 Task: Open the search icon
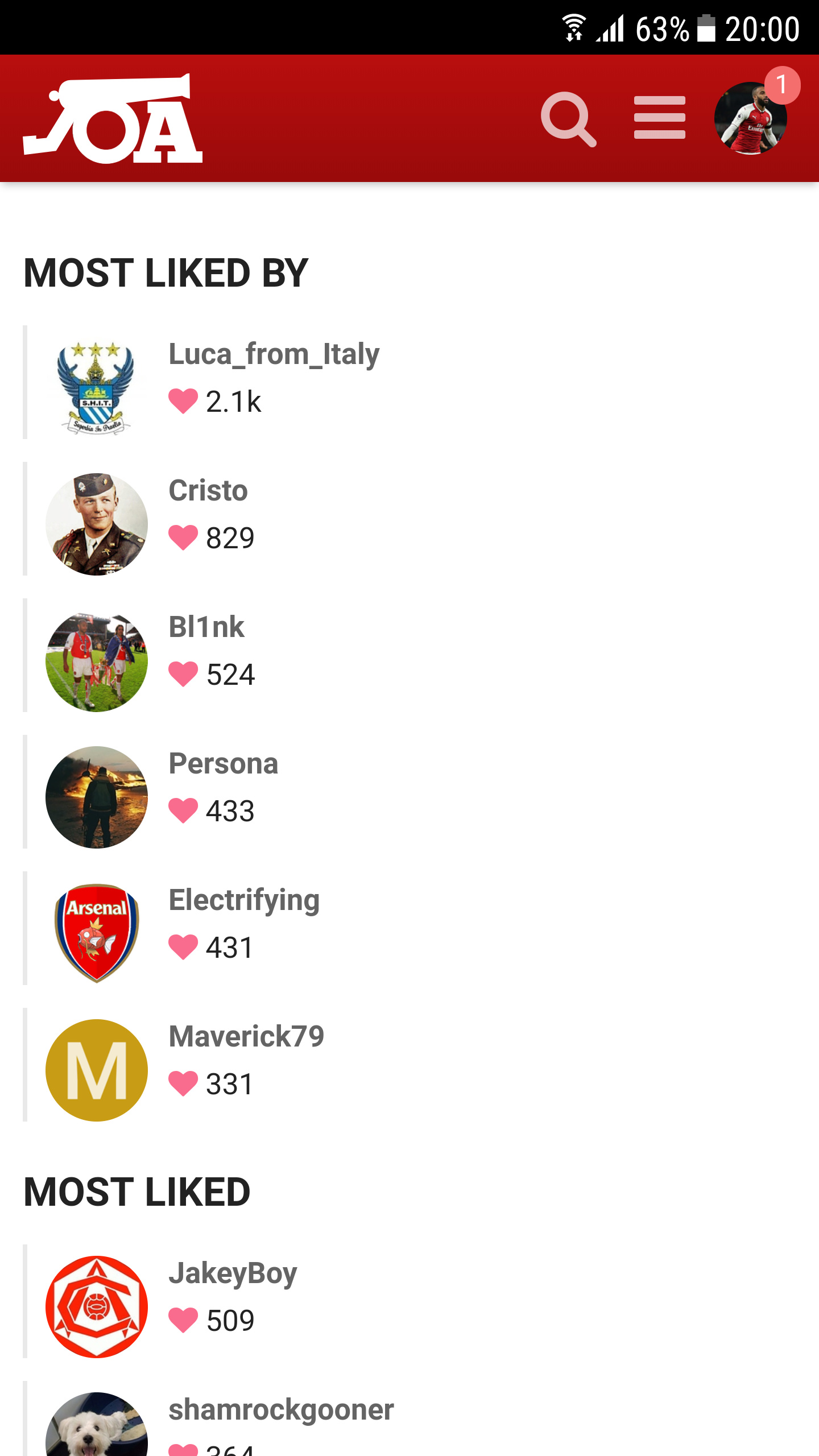(x=568, y=119)
